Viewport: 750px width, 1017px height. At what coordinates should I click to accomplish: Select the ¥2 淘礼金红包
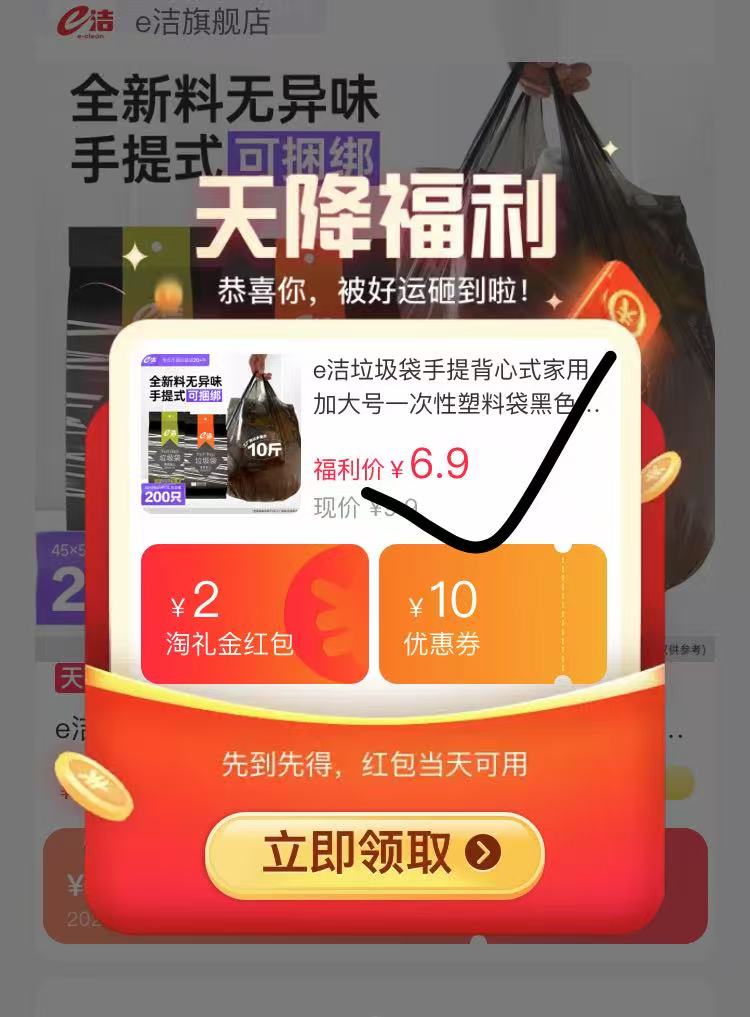click(x=255, y=614)
